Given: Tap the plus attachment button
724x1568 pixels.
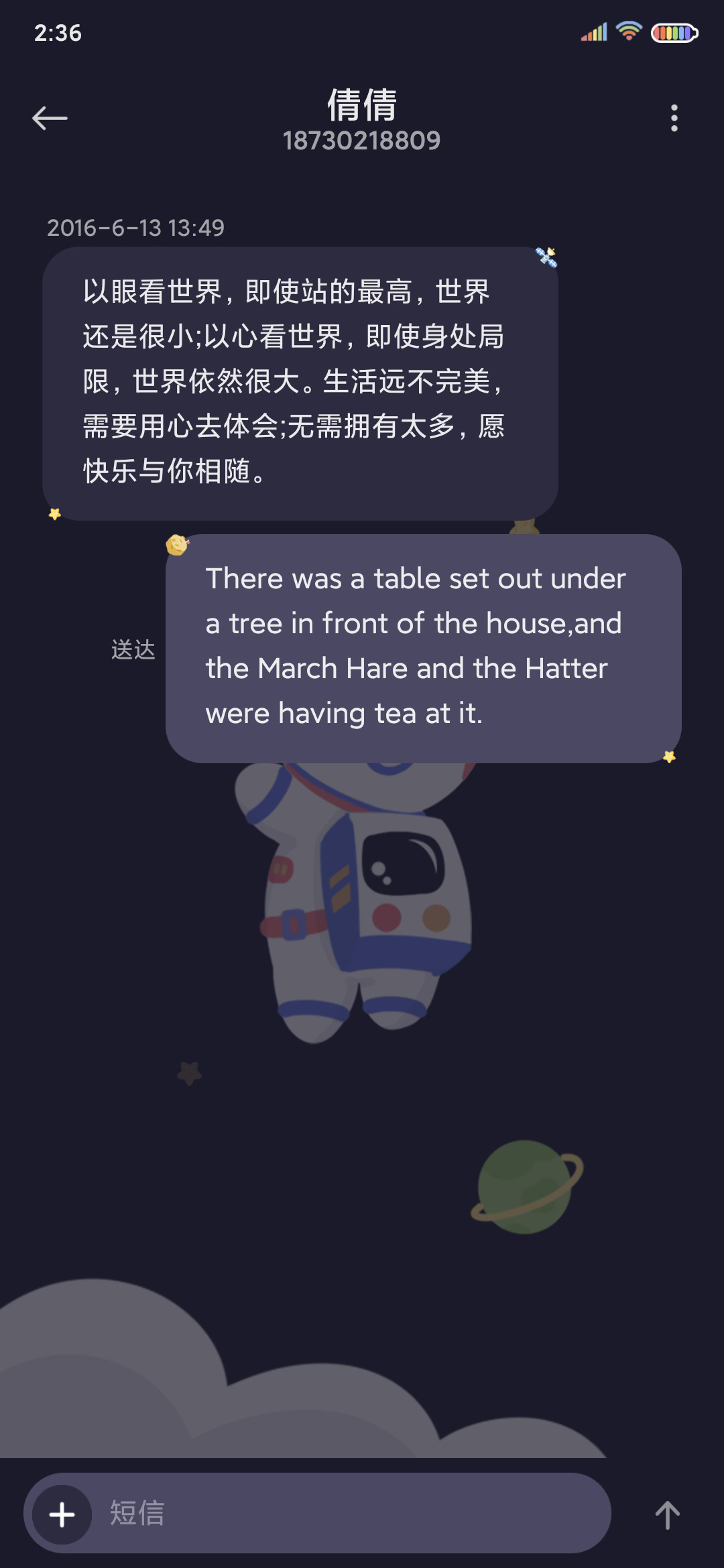Looking at the screenshot, I should click(62, 1514).
